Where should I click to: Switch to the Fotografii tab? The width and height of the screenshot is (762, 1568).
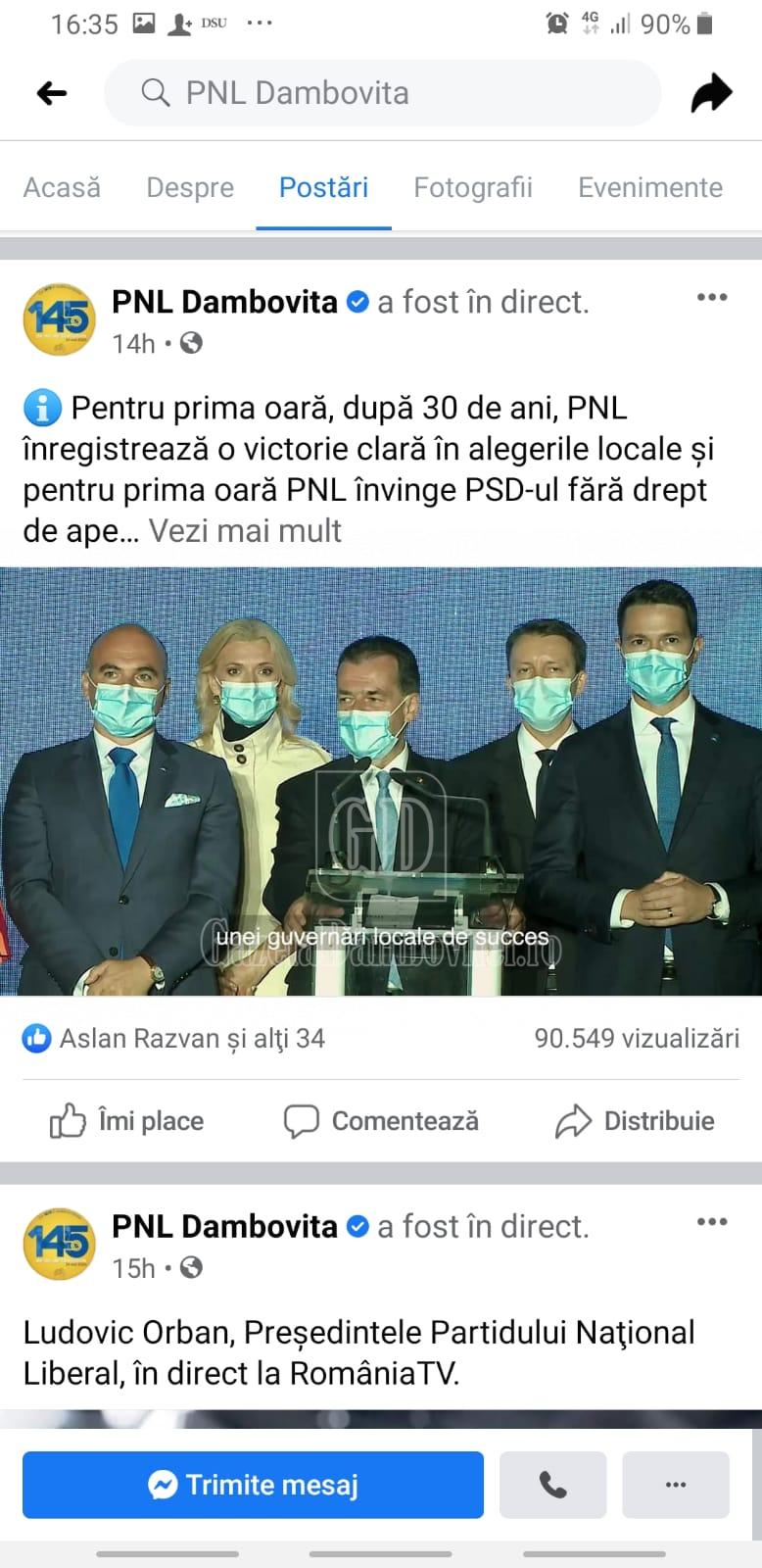[473, 187]
